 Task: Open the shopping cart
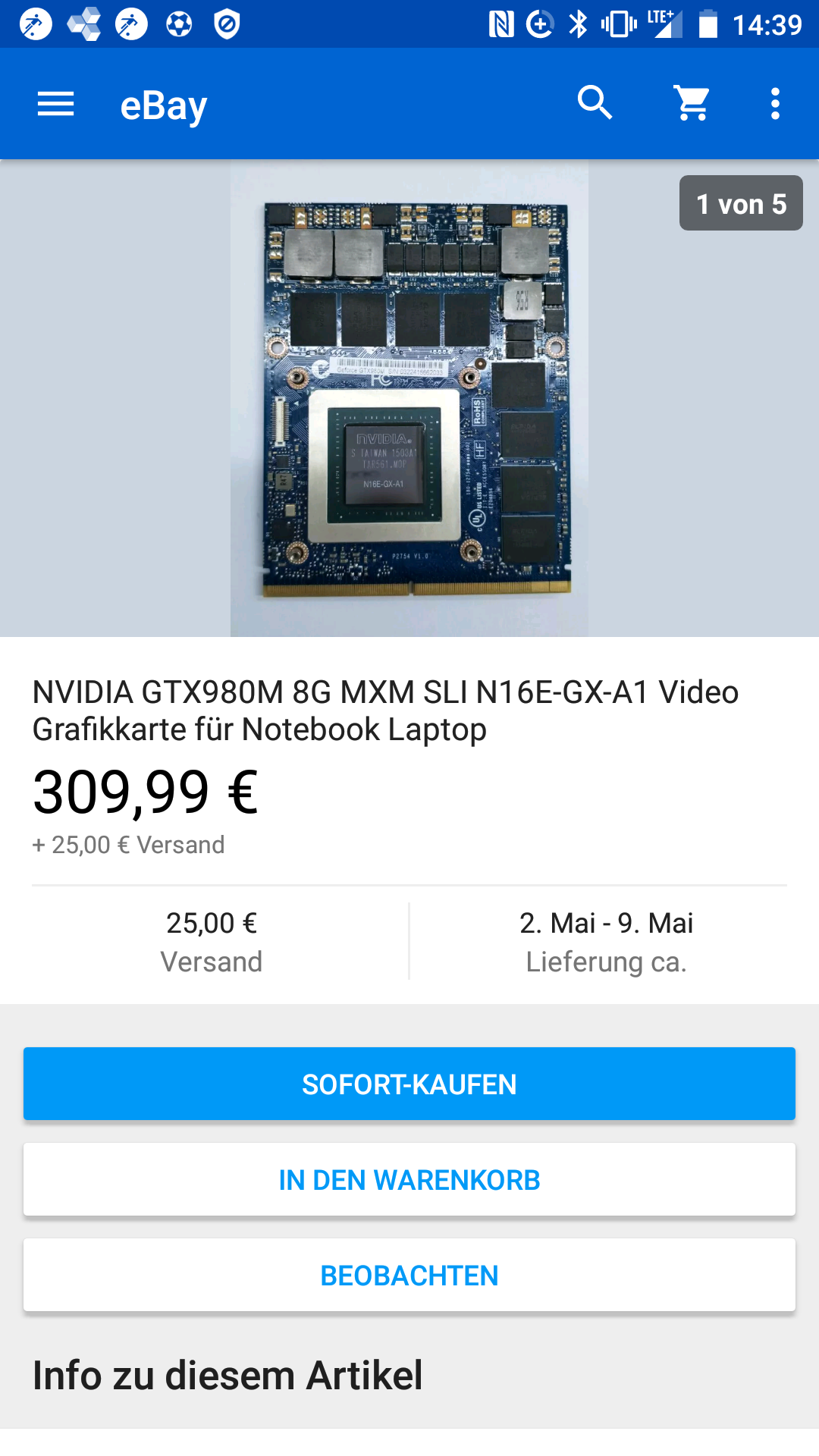coord(692,104)
